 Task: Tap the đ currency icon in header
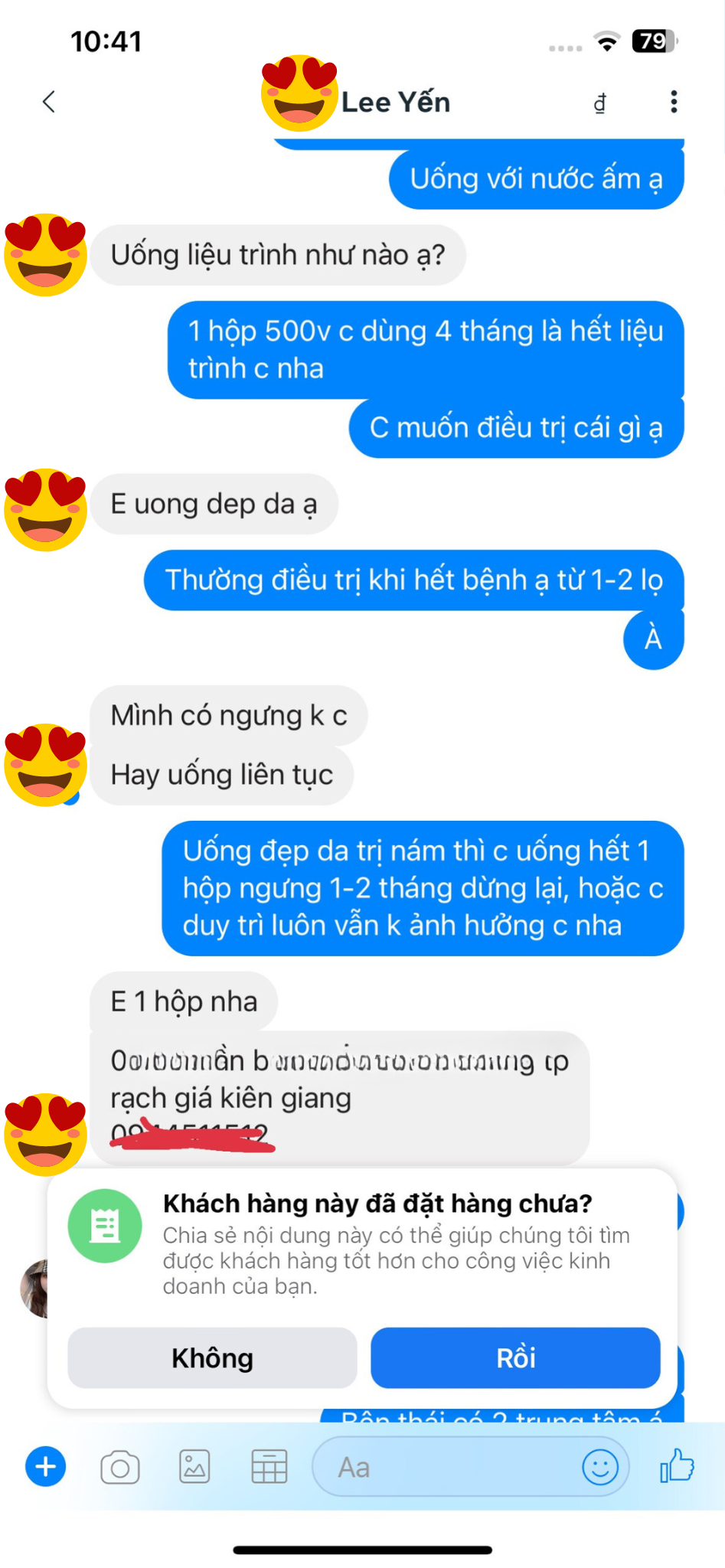(600, 103)
